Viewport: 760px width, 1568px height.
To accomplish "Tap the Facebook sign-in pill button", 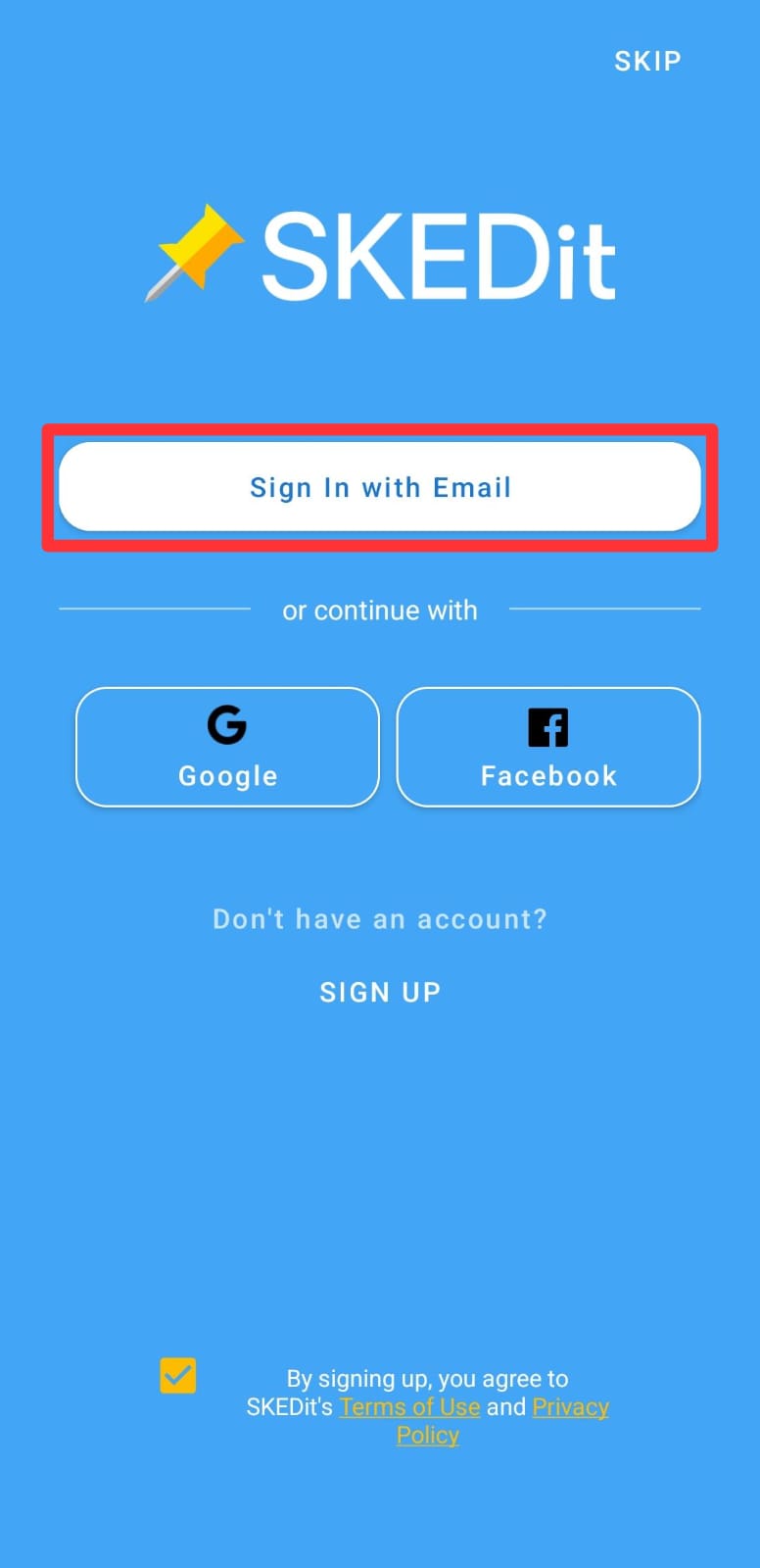I will click(547, 747).
